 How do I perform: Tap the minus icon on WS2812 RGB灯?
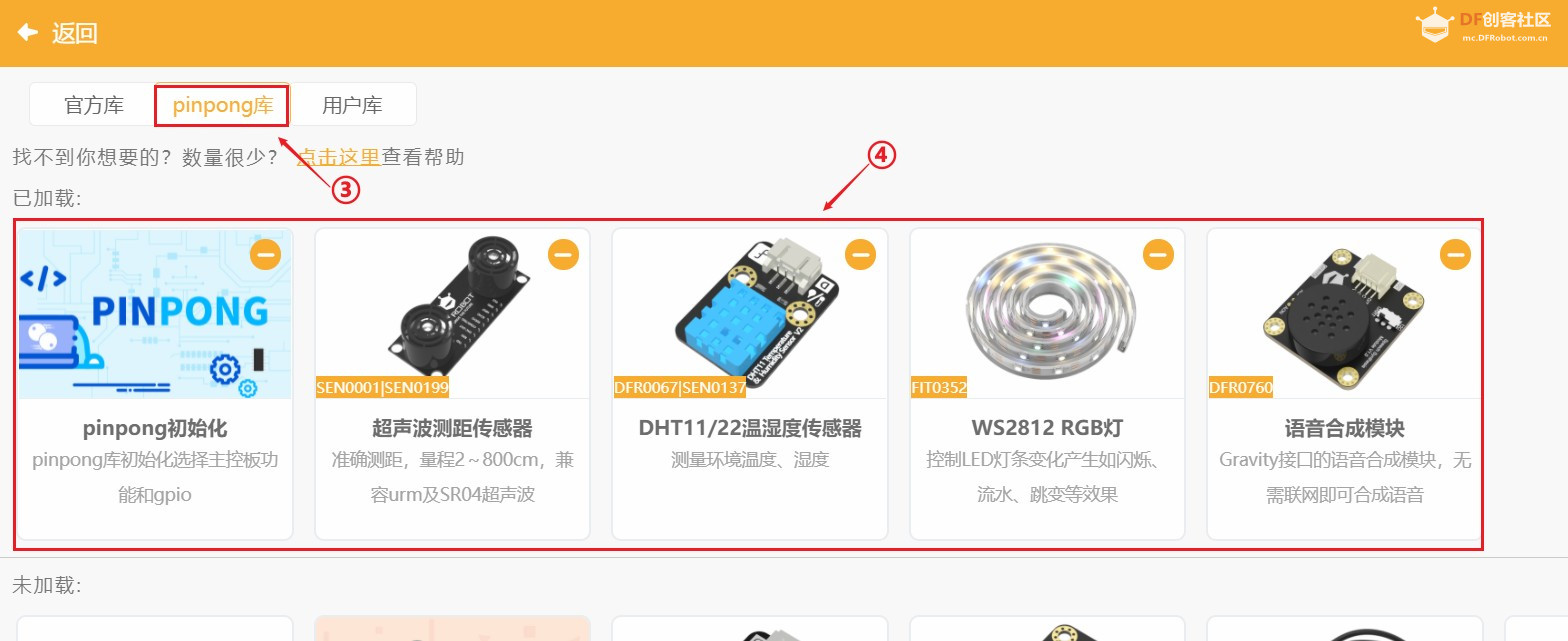pos(1158,255)
